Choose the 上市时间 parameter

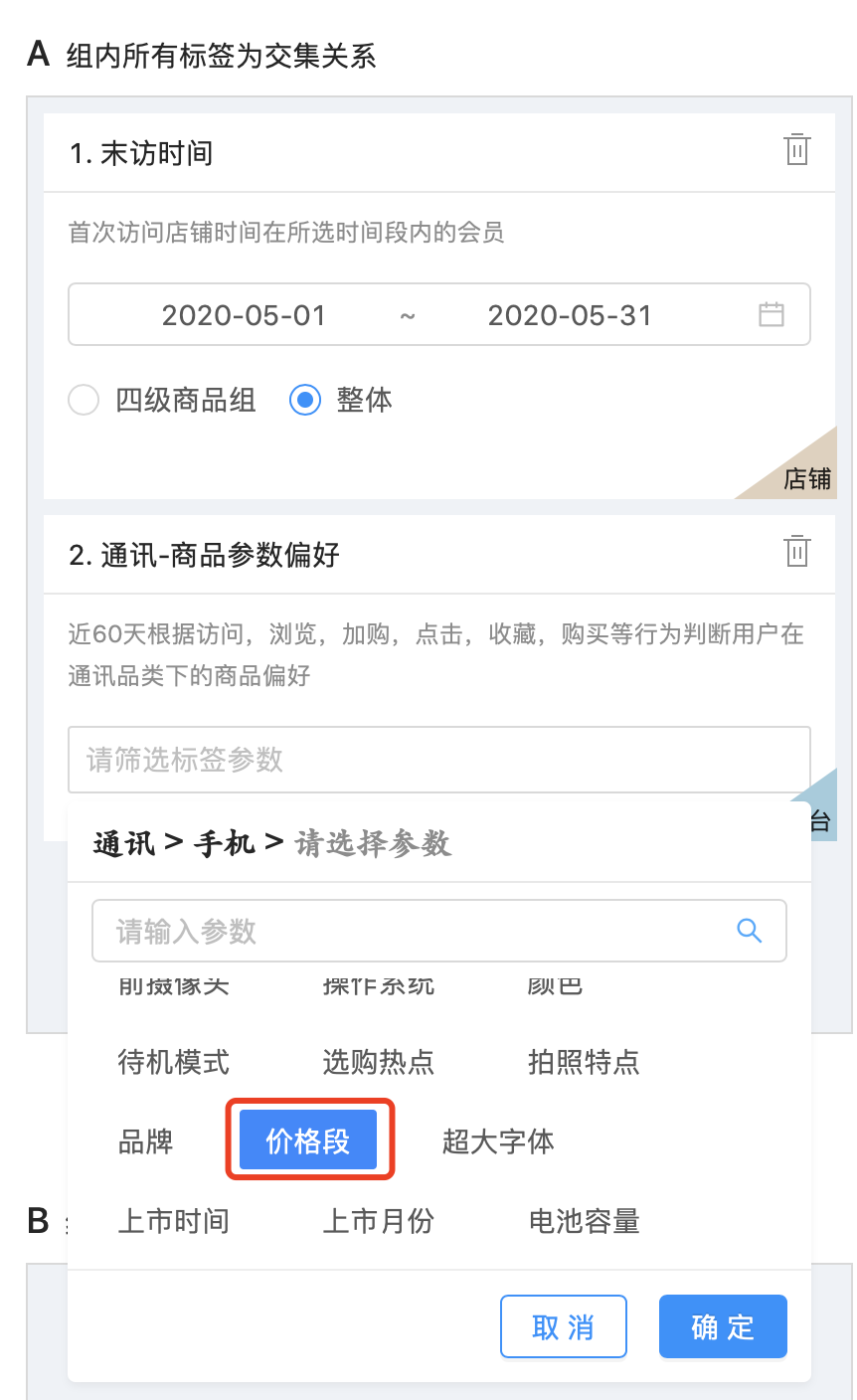pyautogui.click(x=174, y=1221)
